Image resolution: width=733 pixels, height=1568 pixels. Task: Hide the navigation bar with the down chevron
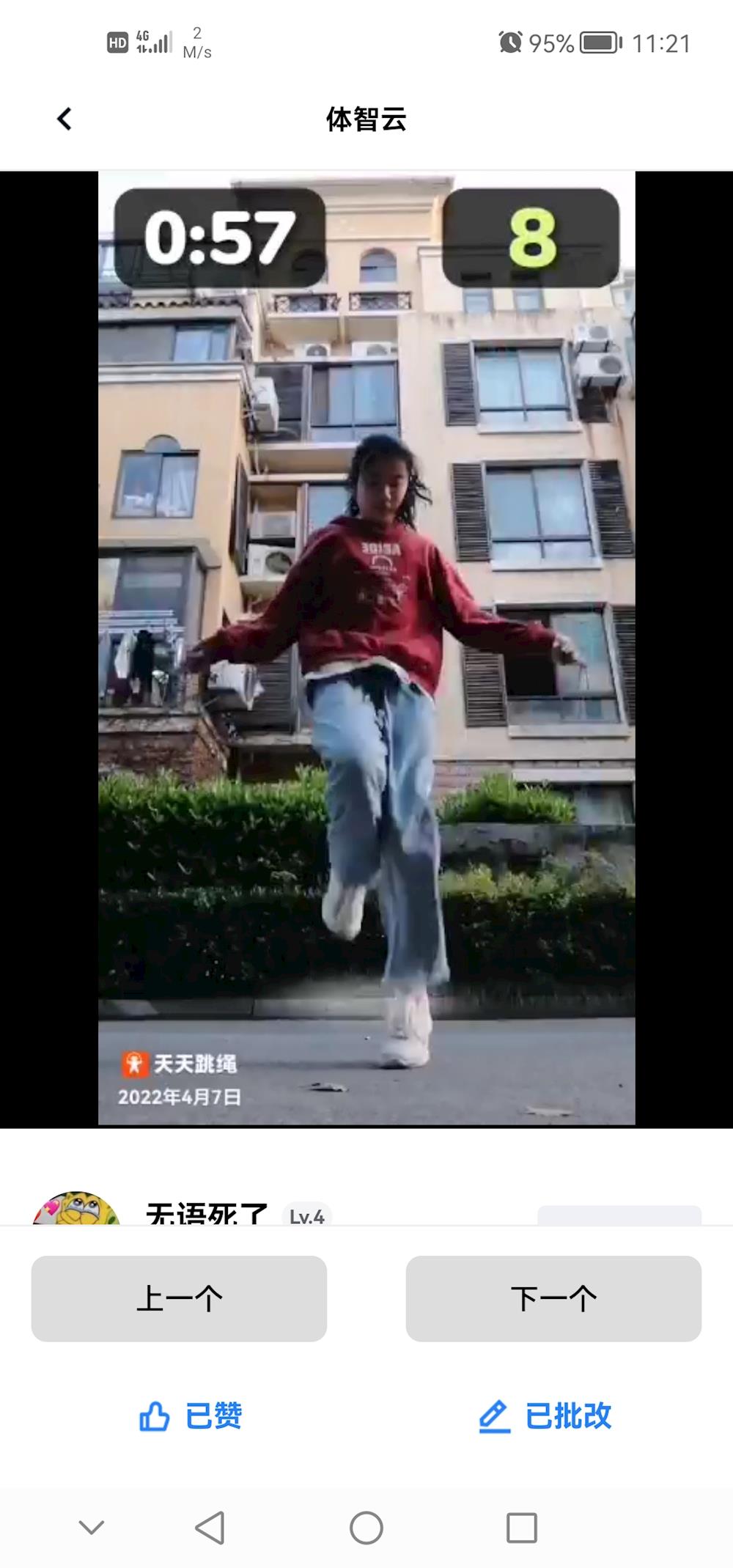coord(92,1528)
